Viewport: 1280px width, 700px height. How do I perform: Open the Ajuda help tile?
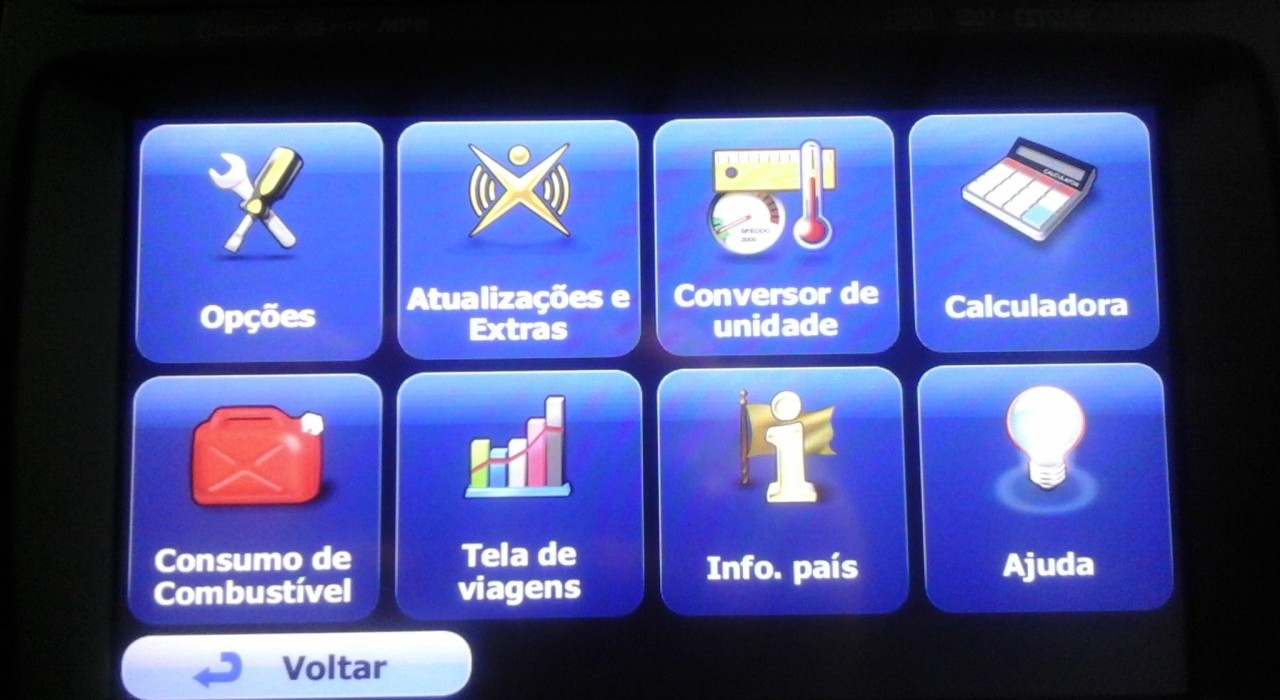1045,488
